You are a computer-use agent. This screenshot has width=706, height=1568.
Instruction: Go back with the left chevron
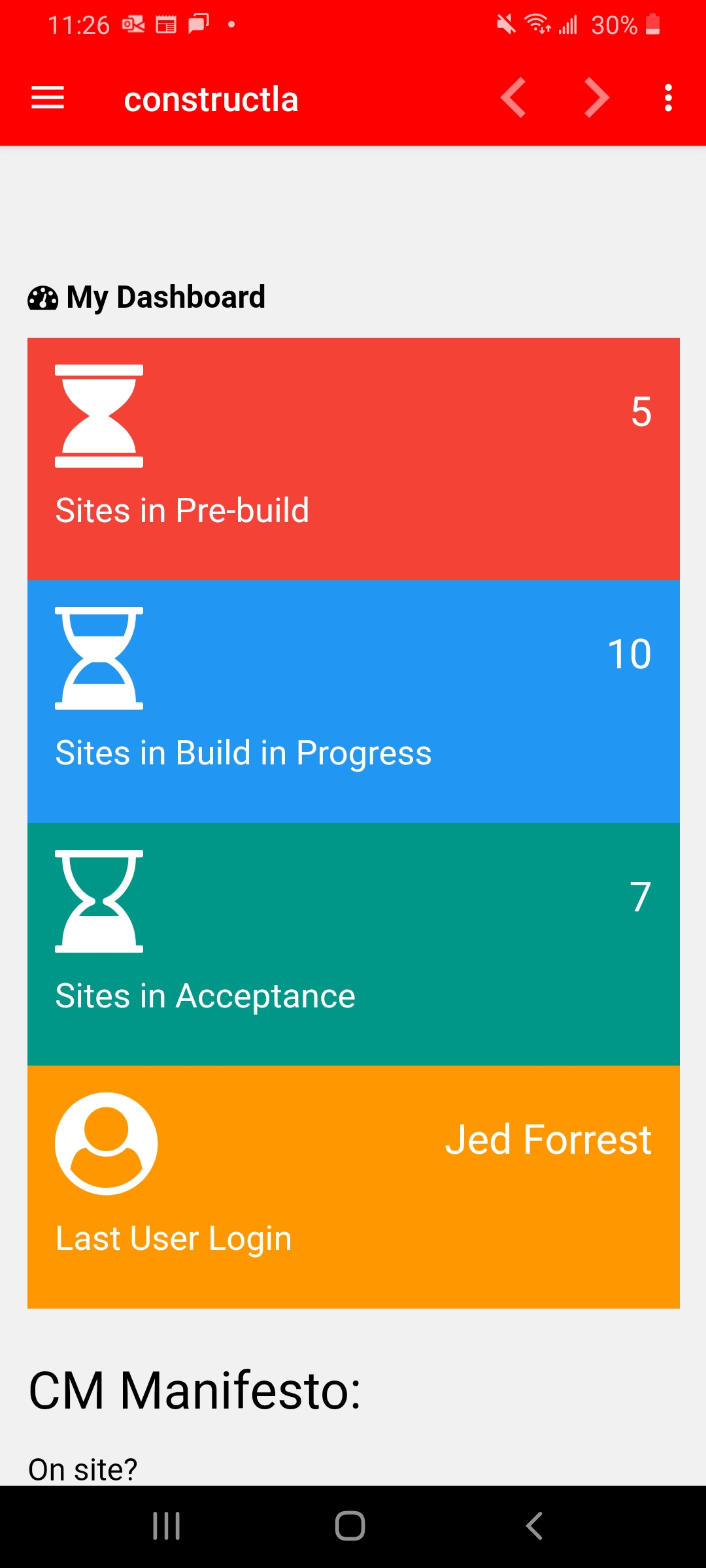514,98
